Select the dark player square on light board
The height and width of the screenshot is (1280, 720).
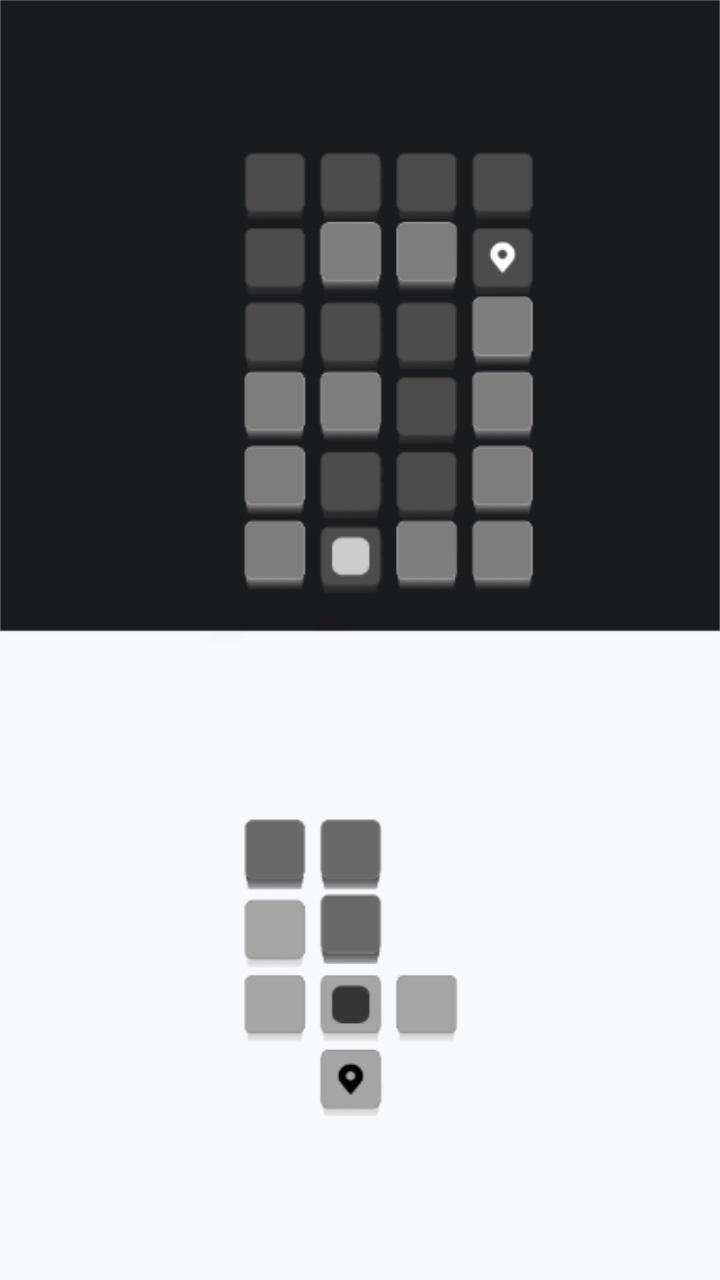350,1004
